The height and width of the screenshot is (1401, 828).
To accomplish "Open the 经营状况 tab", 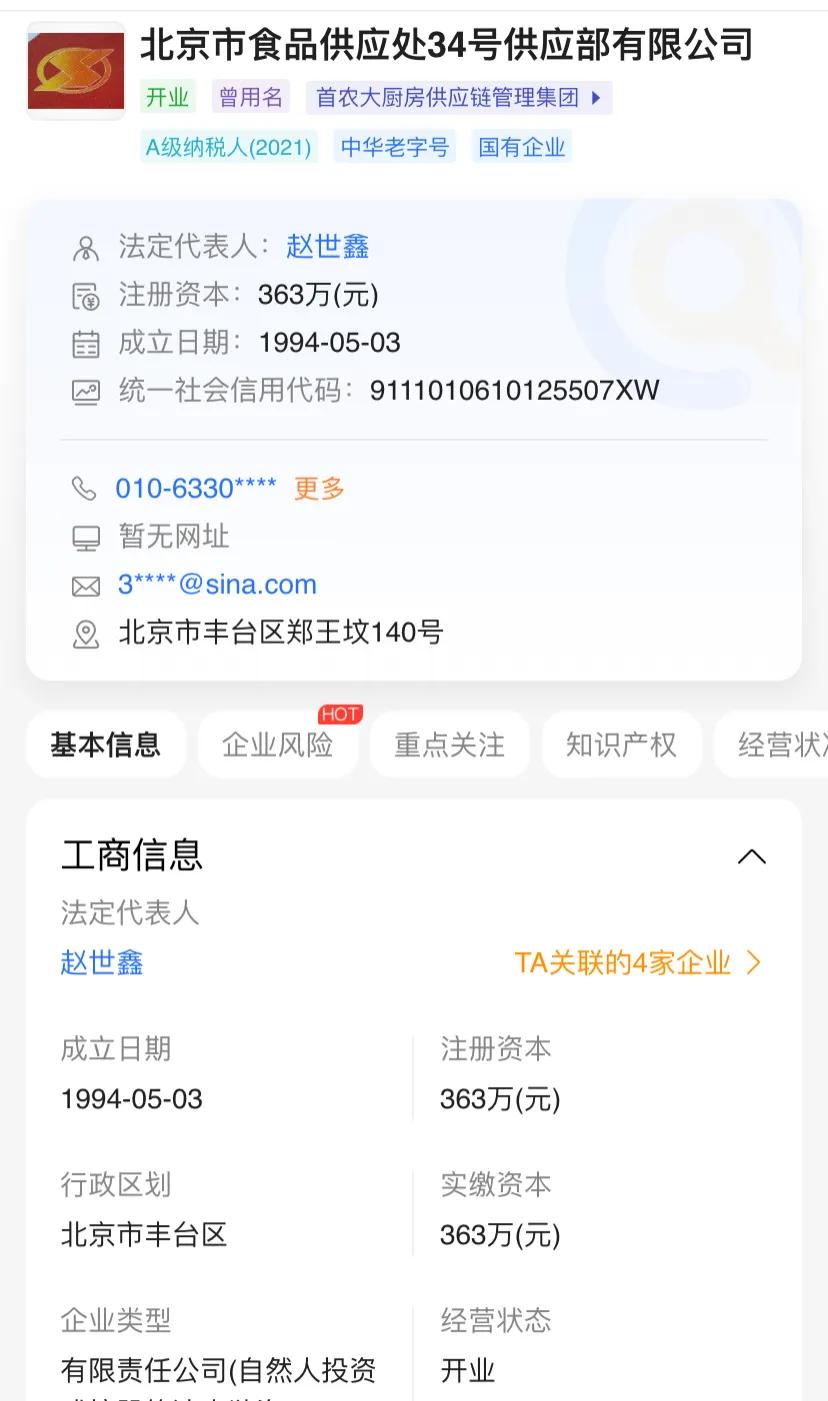I will (x=772, y=745).
